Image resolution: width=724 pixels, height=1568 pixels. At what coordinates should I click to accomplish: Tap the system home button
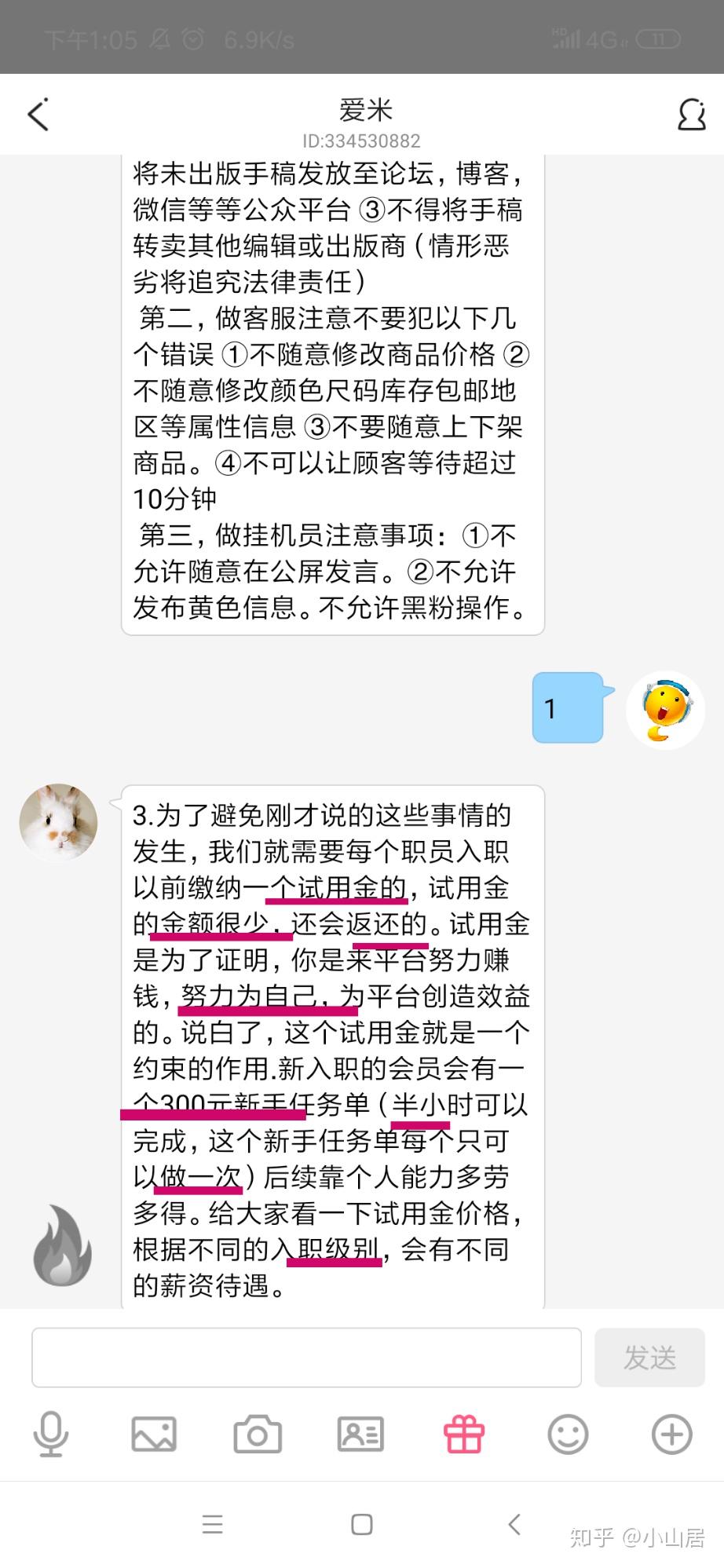pos(361,1525)
